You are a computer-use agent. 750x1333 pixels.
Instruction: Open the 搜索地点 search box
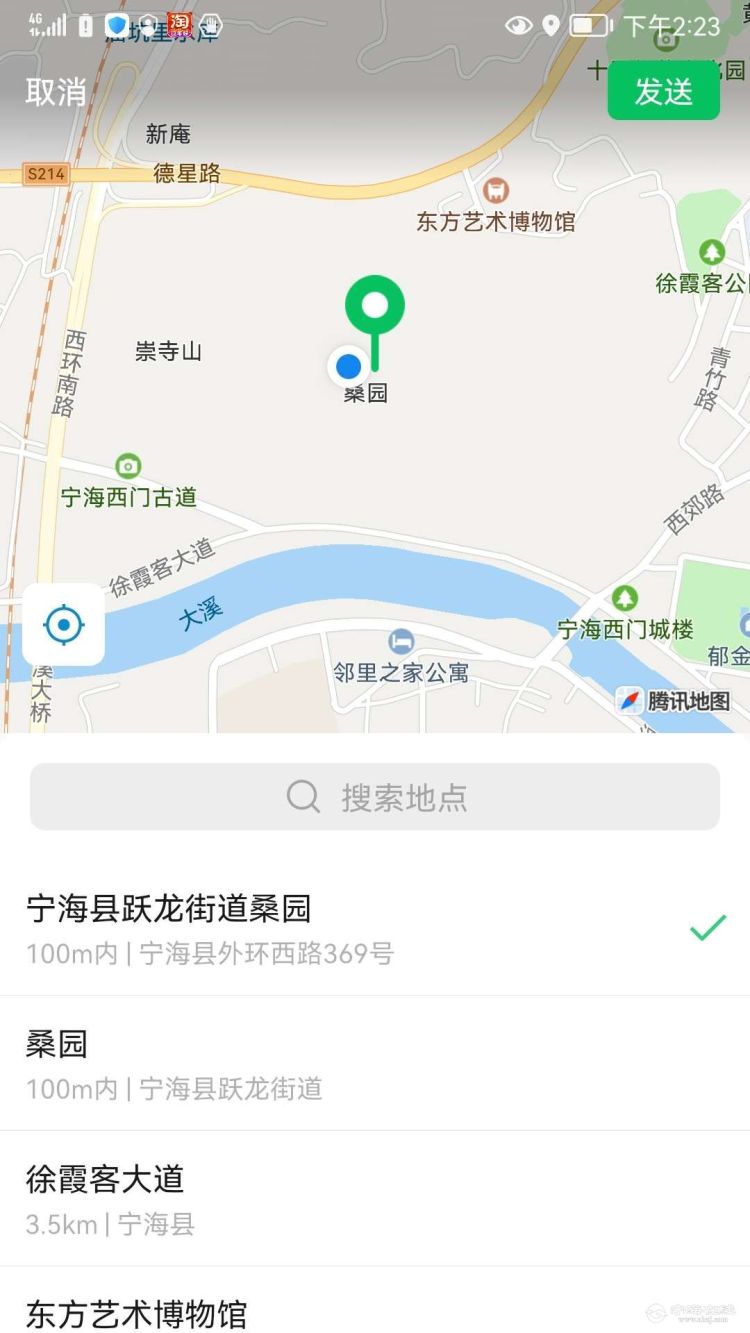[x=375, y=797]
